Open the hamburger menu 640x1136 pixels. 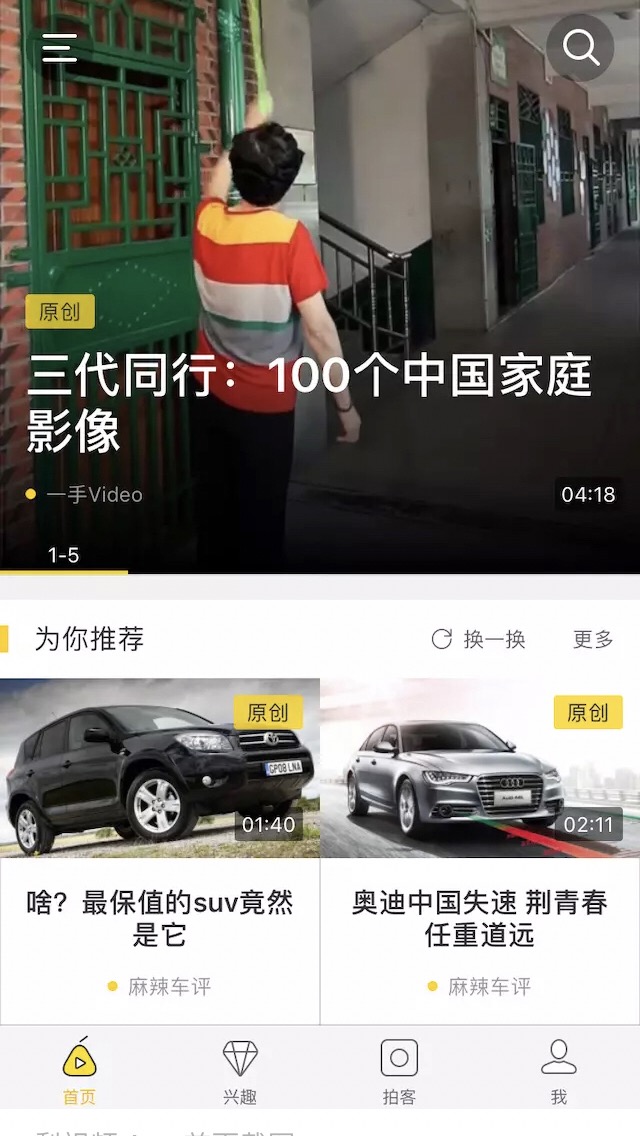[59, 48]
